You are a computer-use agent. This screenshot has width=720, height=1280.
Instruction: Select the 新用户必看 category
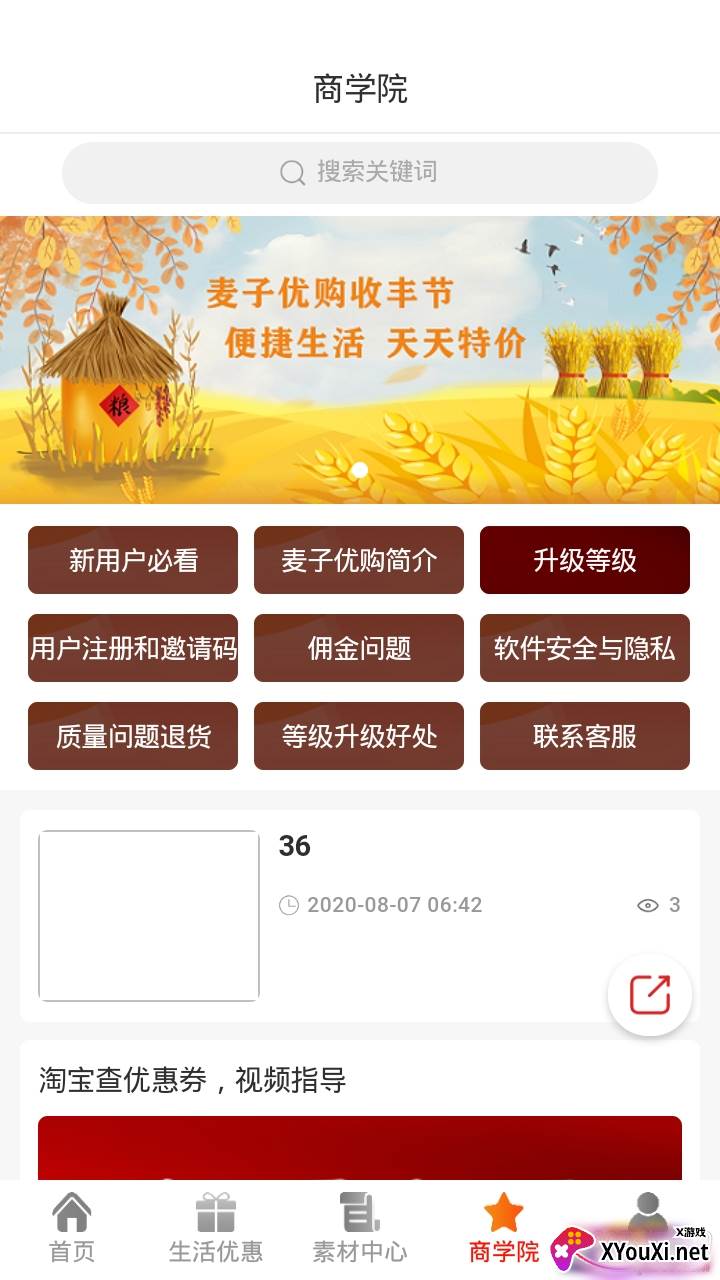[x=133, y=560]
